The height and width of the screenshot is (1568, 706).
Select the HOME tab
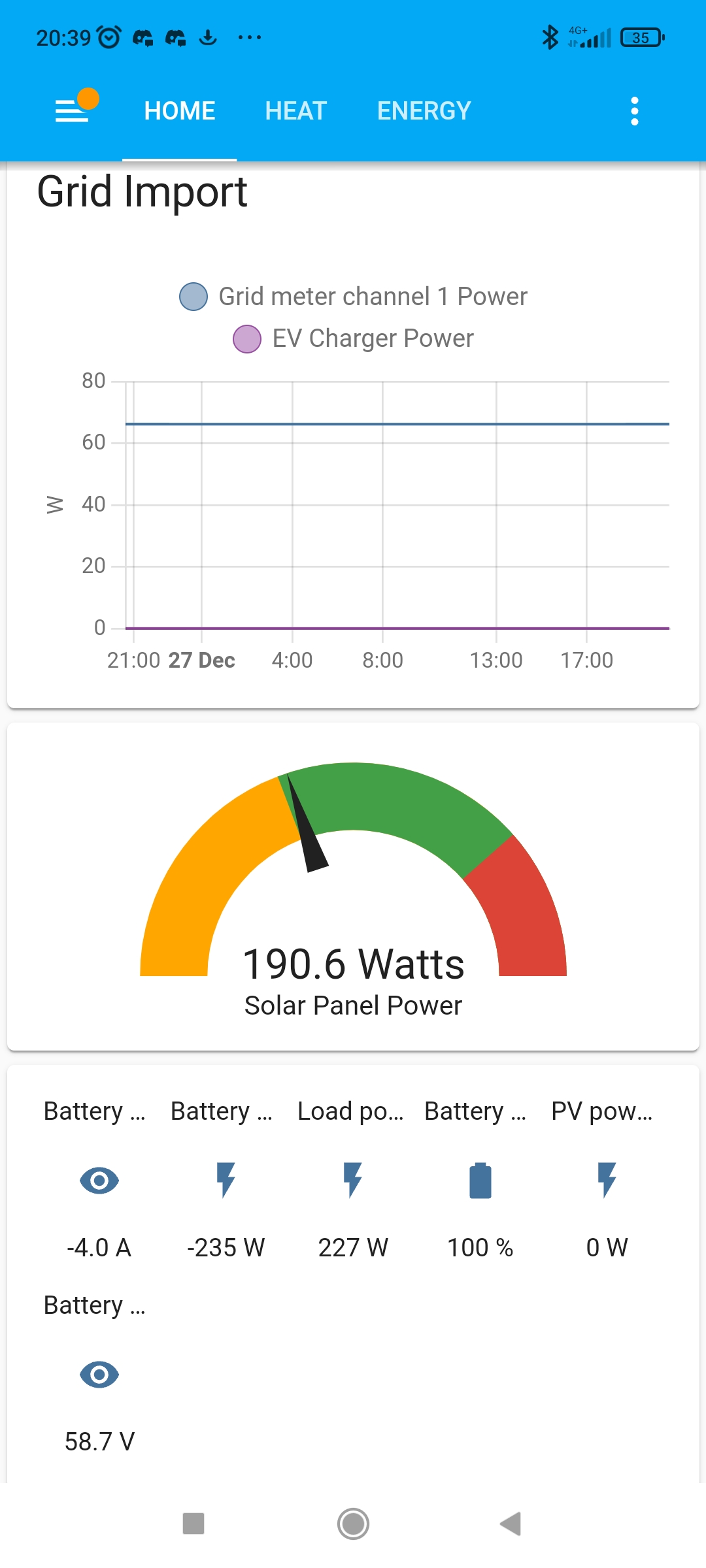(180, 111)
